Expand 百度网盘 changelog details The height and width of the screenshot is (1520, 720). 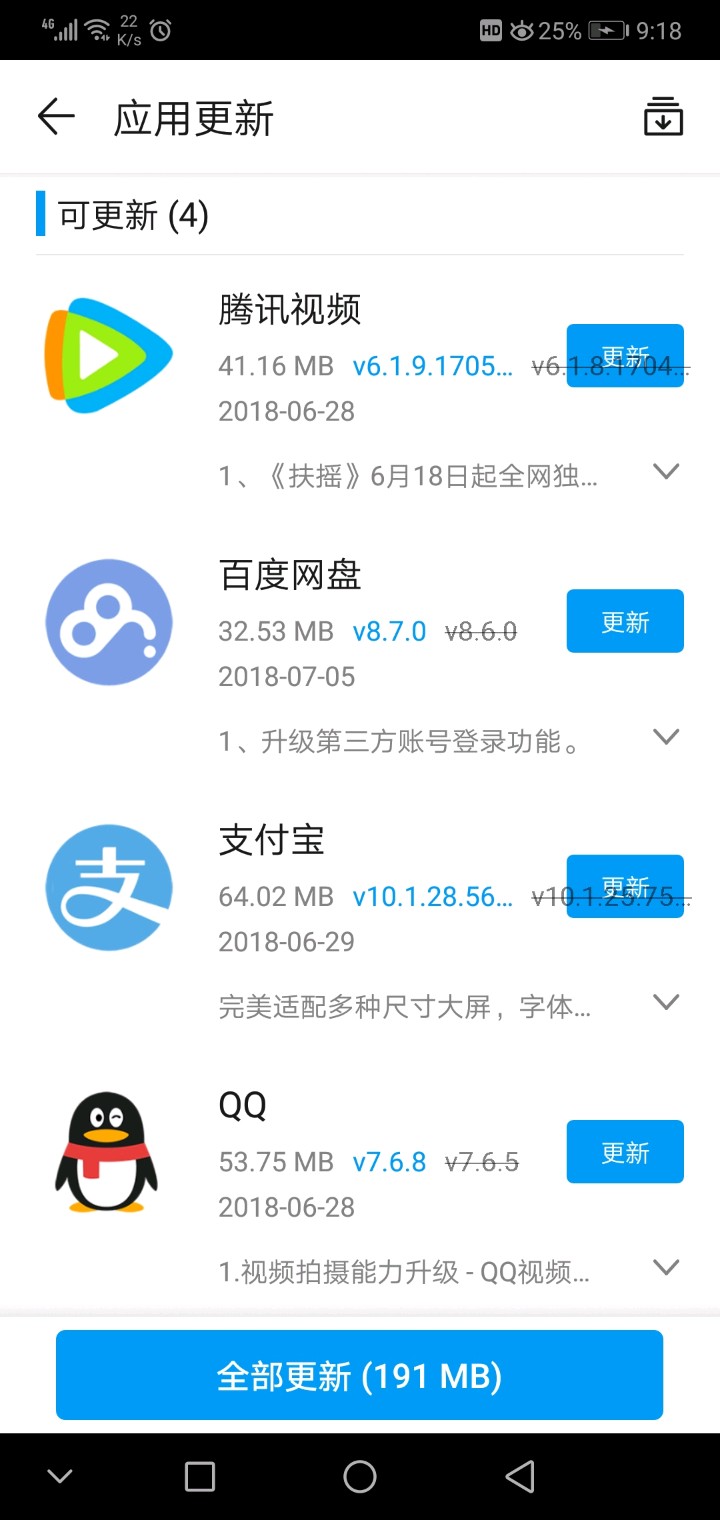666,737
